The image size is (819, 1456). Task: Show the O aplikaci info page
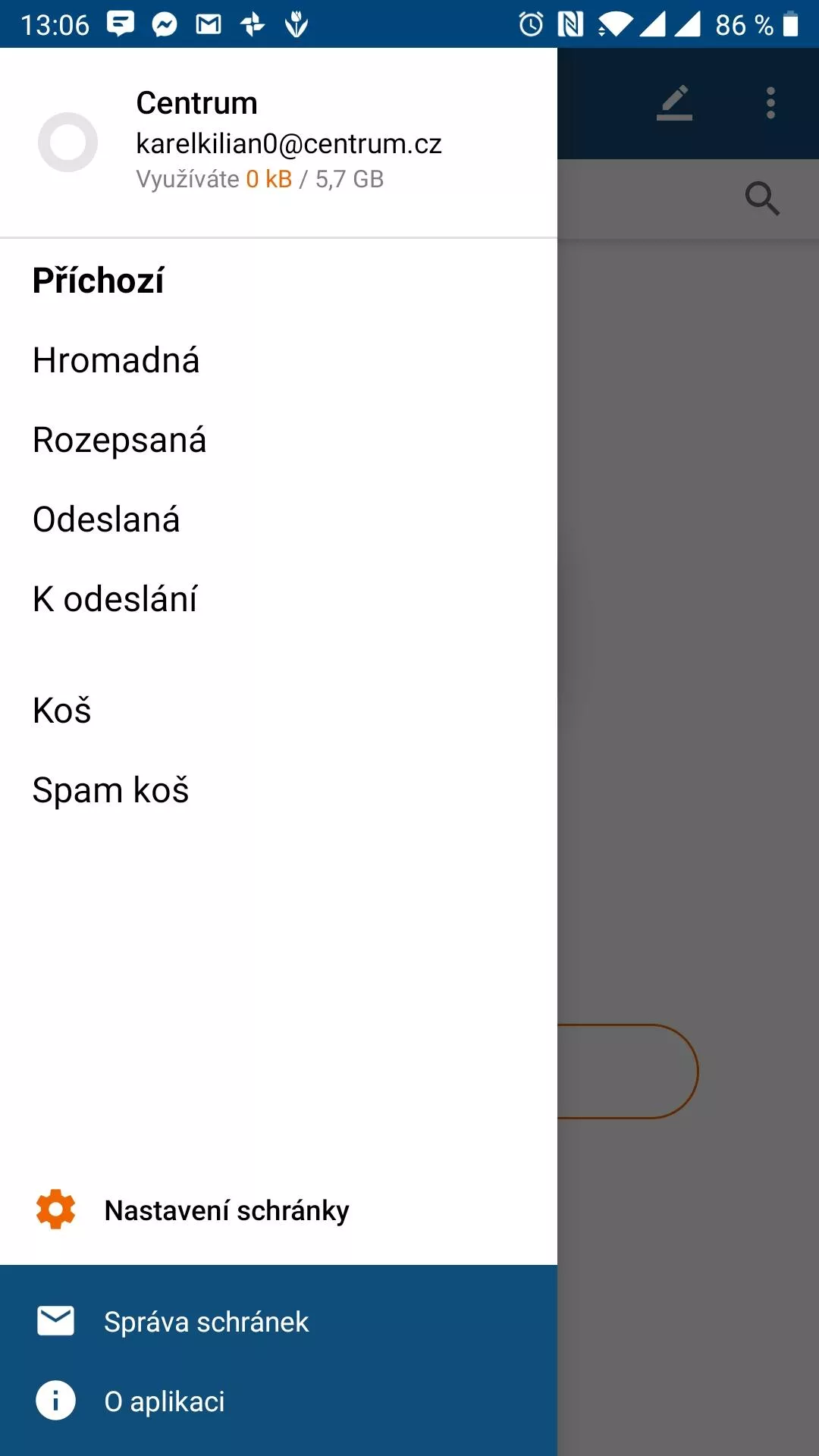(x=278, y=1401)
